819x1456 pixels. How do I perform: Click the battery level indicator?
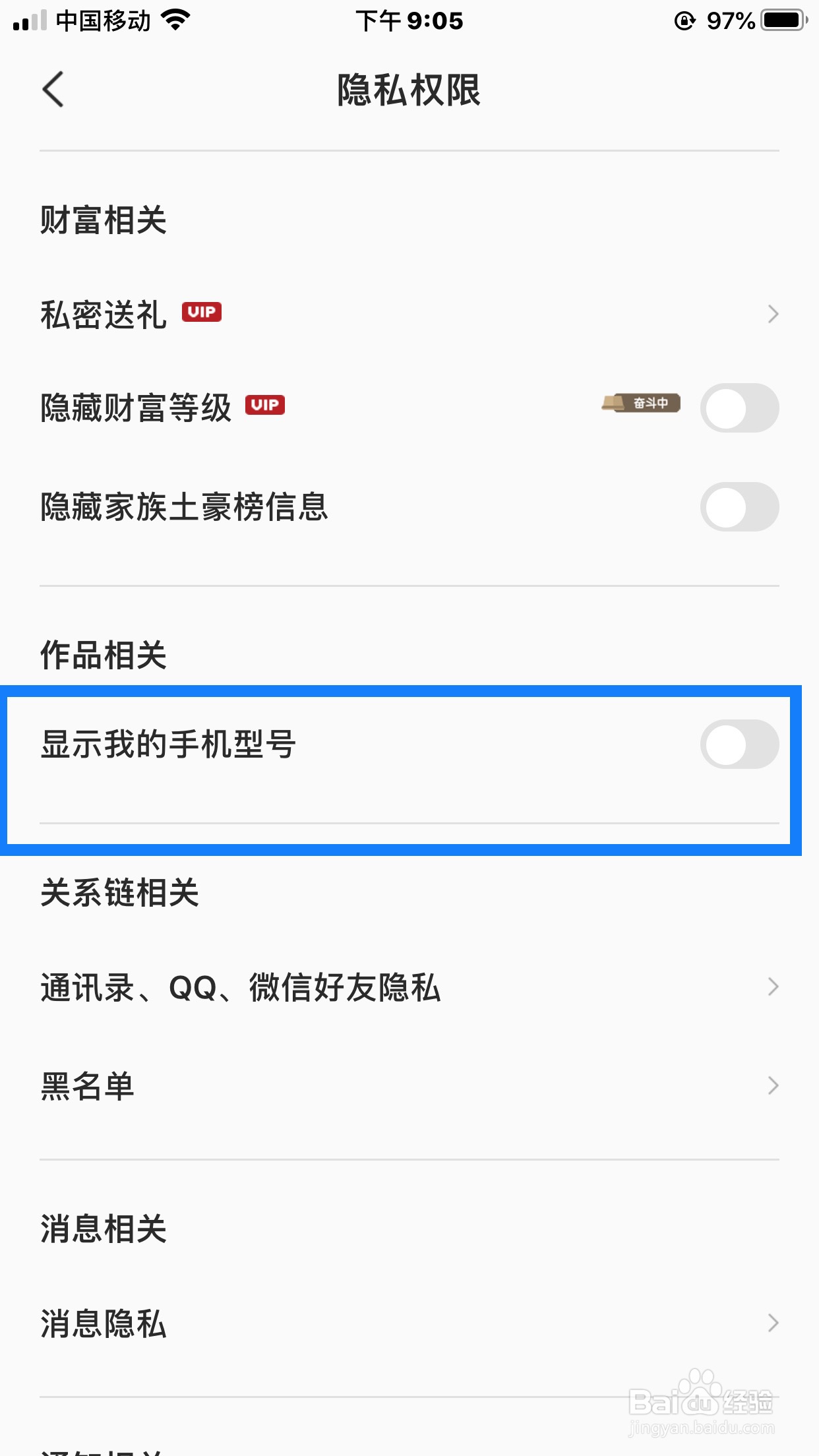782,20
